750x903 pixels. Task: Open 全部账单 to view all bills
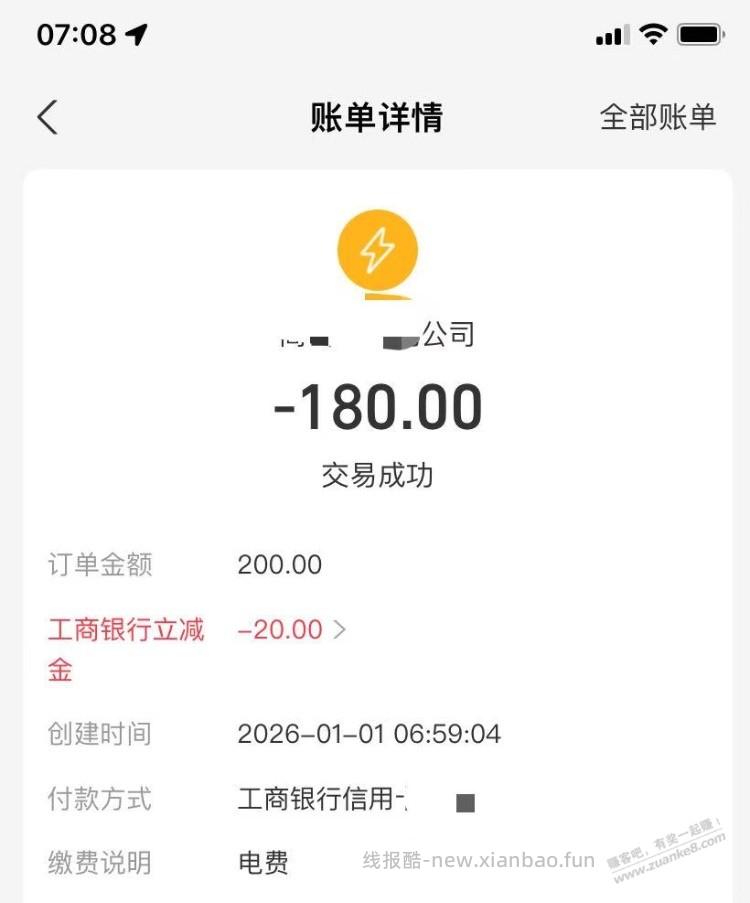coord(658,117)
